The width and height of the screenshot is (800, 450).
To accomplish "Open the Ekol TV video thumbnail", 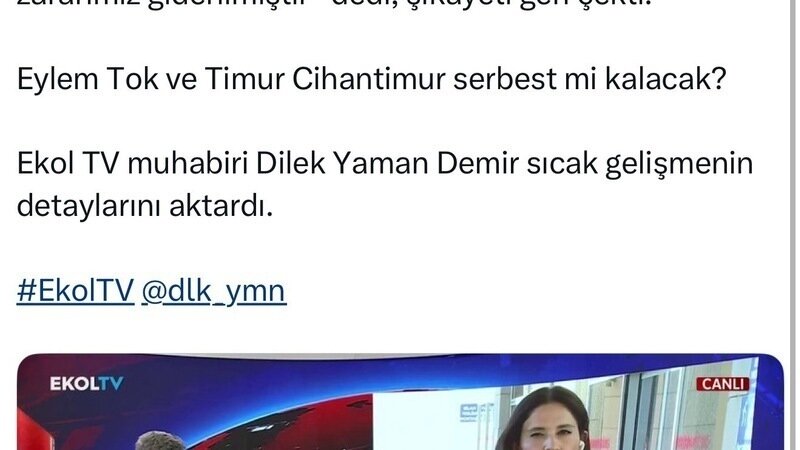I will [x=400, y=405].
